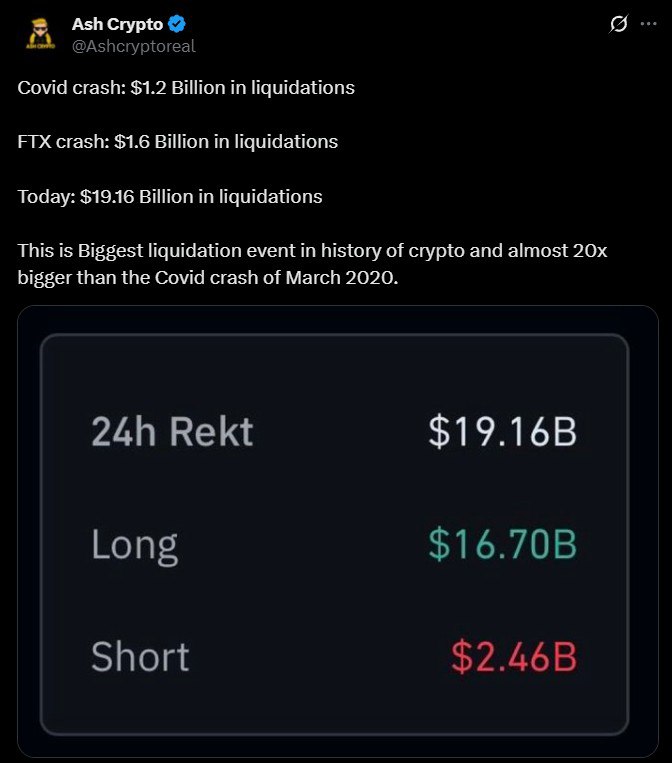Open the 24h Rekt liquidation image

(336, 531)
